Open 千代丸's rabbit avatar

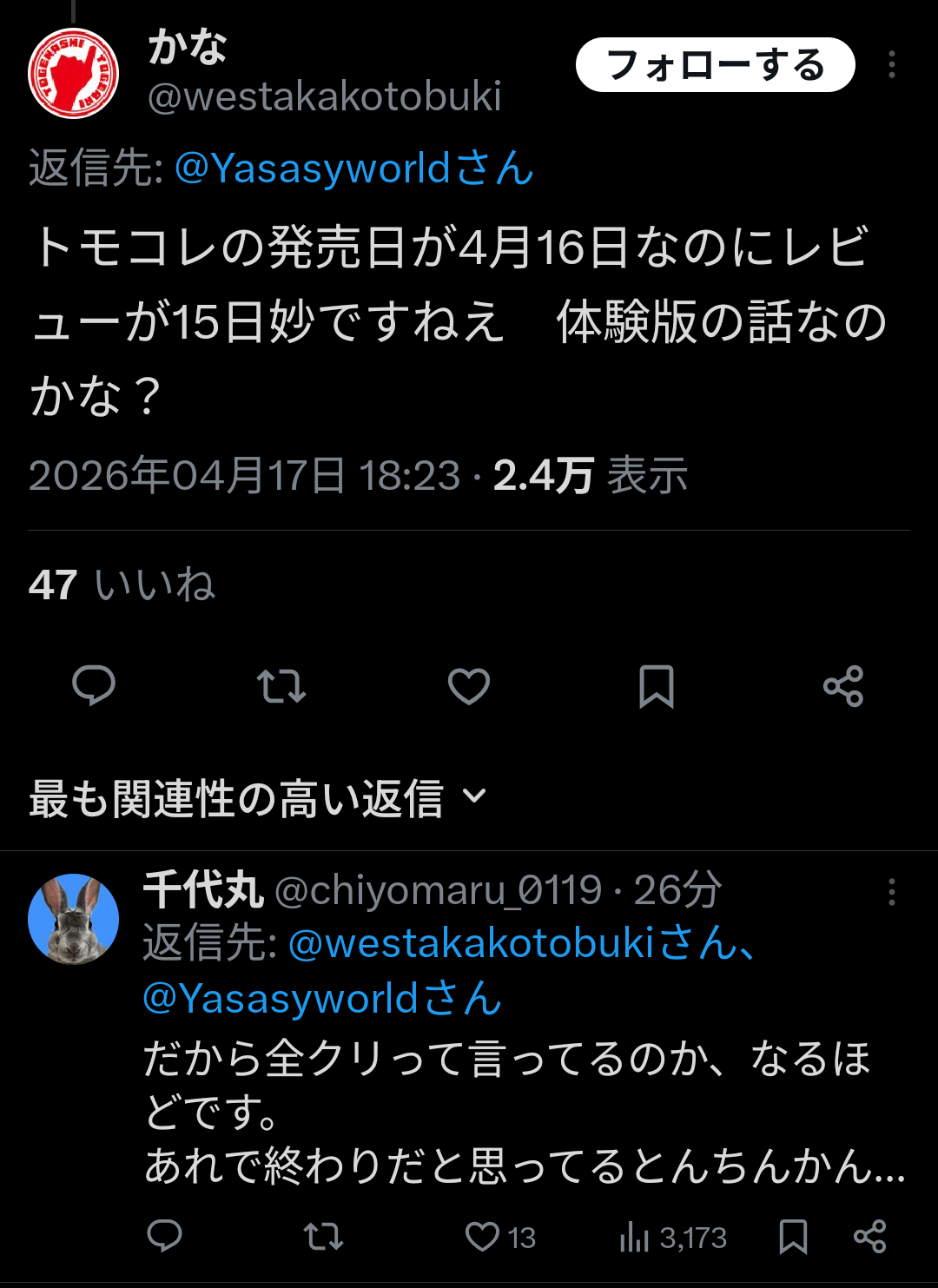[74, 919]
